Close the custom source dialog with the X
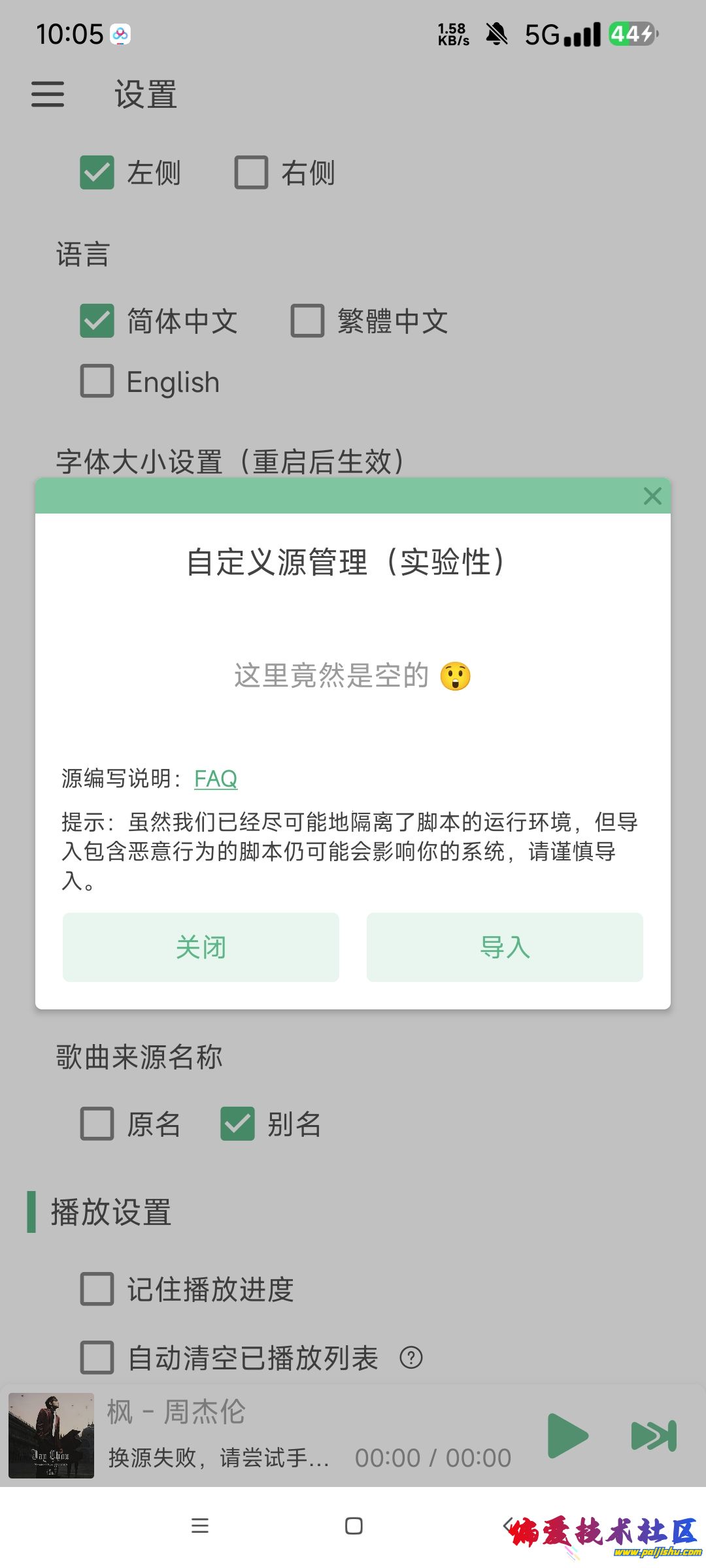 point(652,497)
